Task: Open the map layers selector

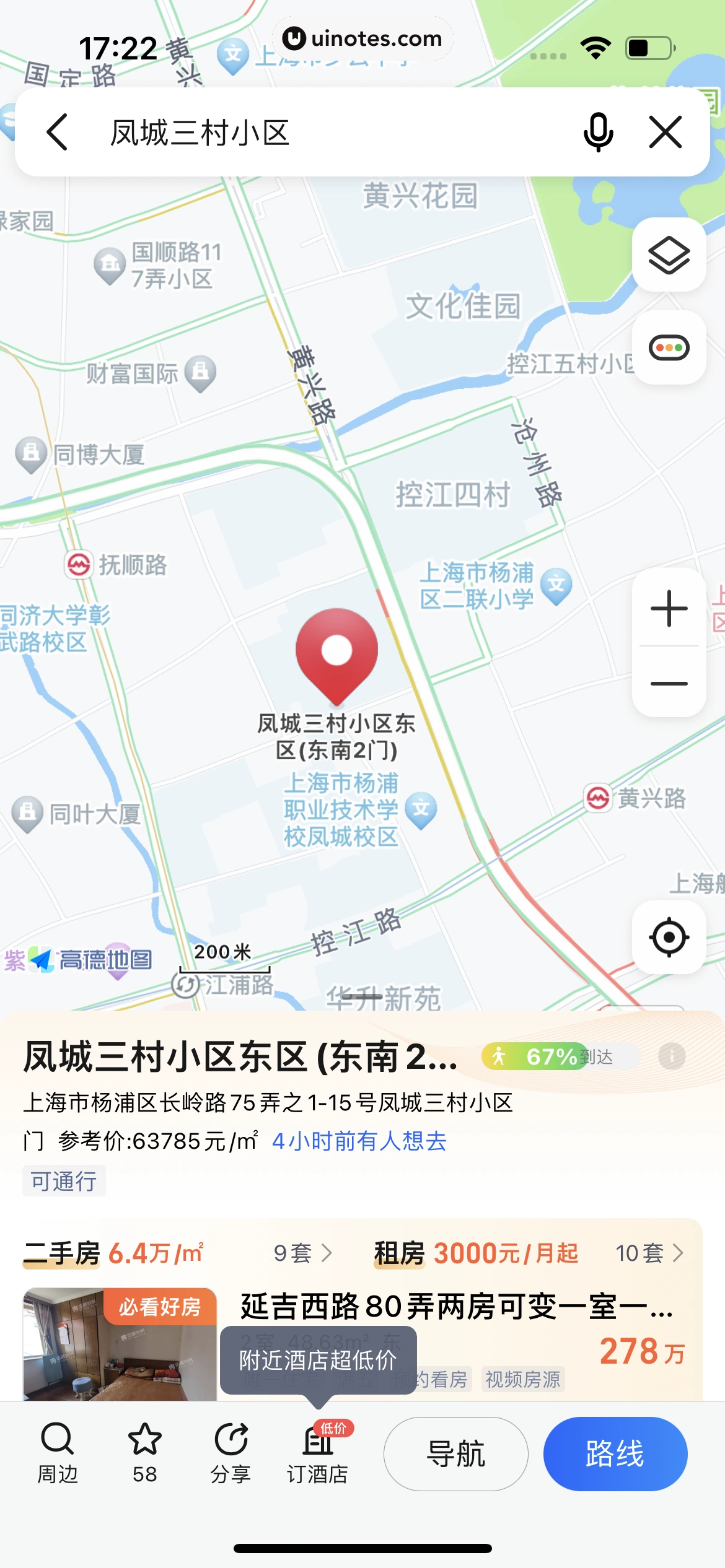Action: click(669, 255)
